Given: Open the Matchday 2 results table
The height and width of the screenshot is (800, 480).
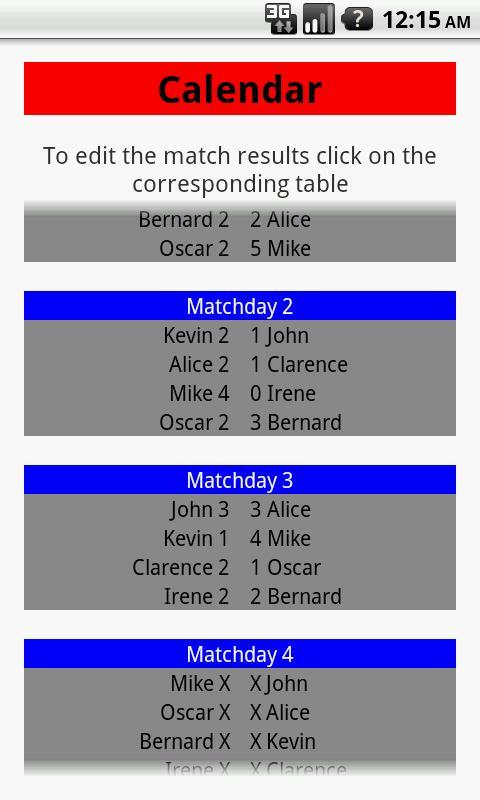Looking at the screenshot, I should [240, 363].
